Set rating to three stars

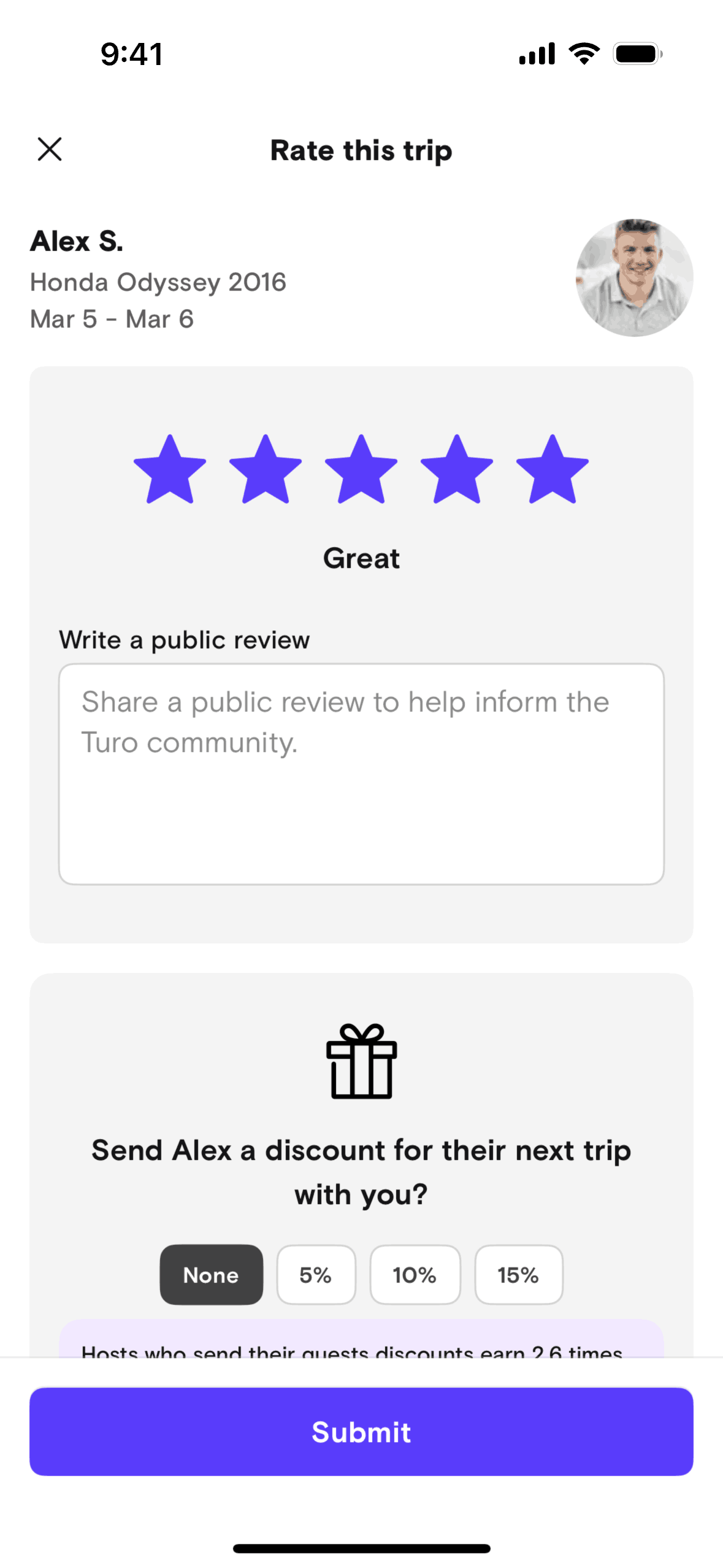coord(361,471)
